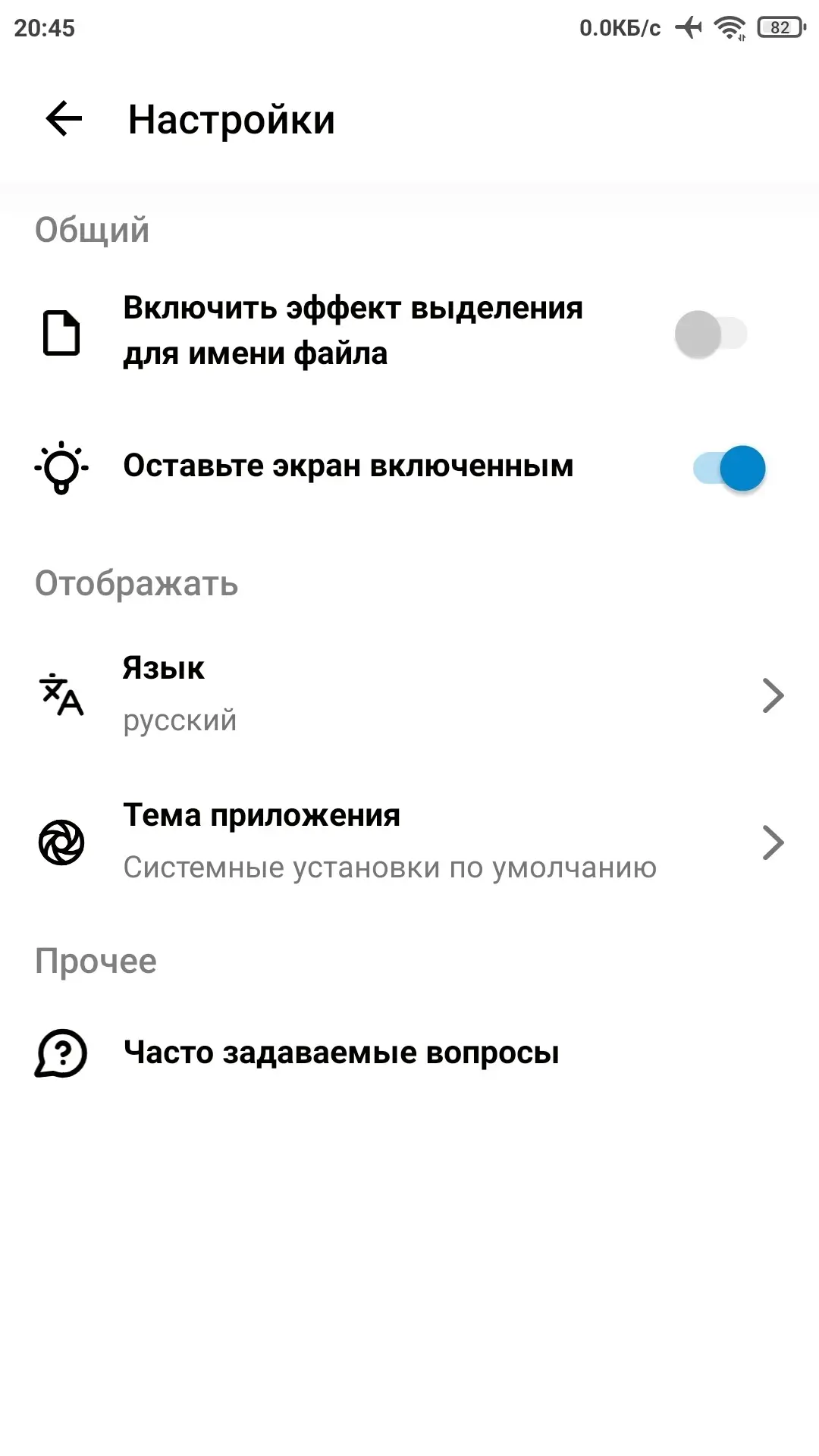This screenshot has width=819, height=1456.
Task: Open Часто задаваемые вопросы
Action: (x=341, y=1053)
